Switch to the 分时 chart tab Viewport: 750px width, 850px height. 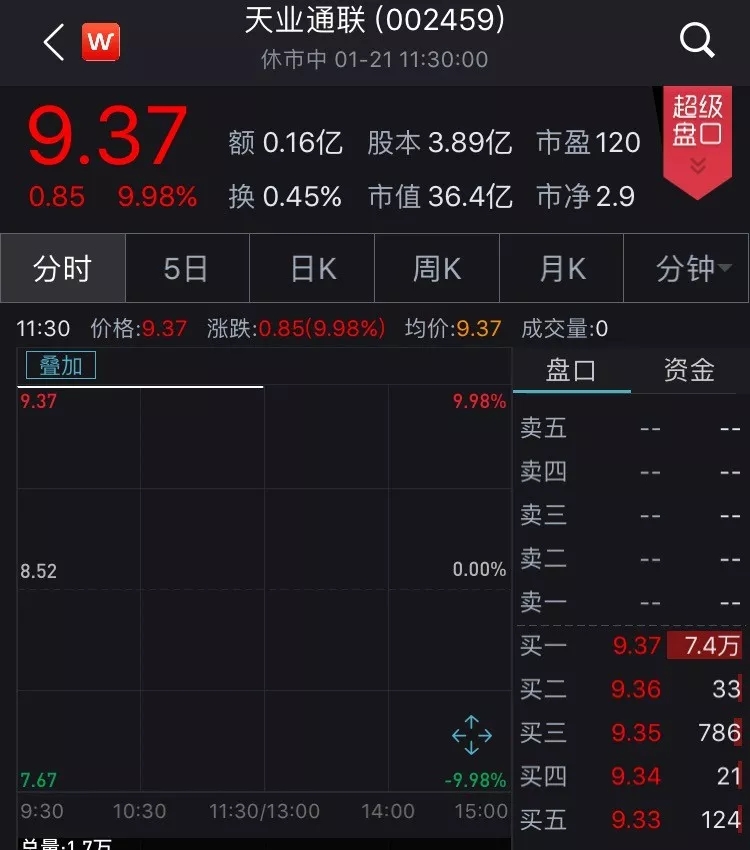[x=63, y=269]
